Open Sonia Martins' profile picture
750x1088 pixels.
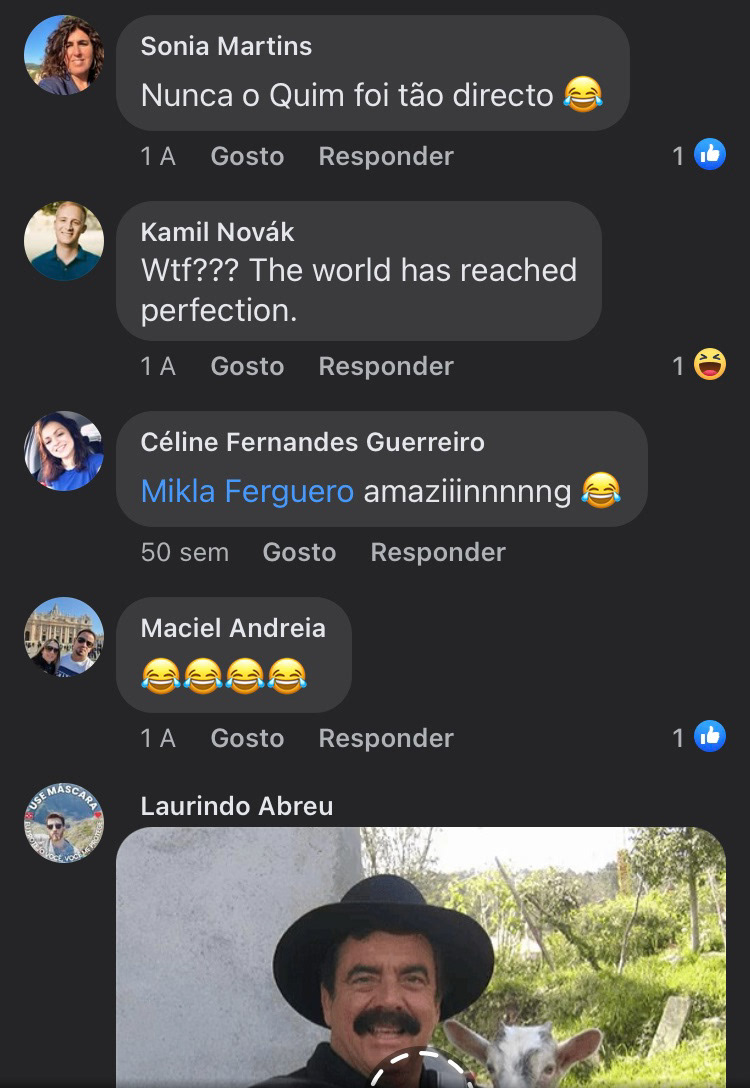tap(64, 55)
